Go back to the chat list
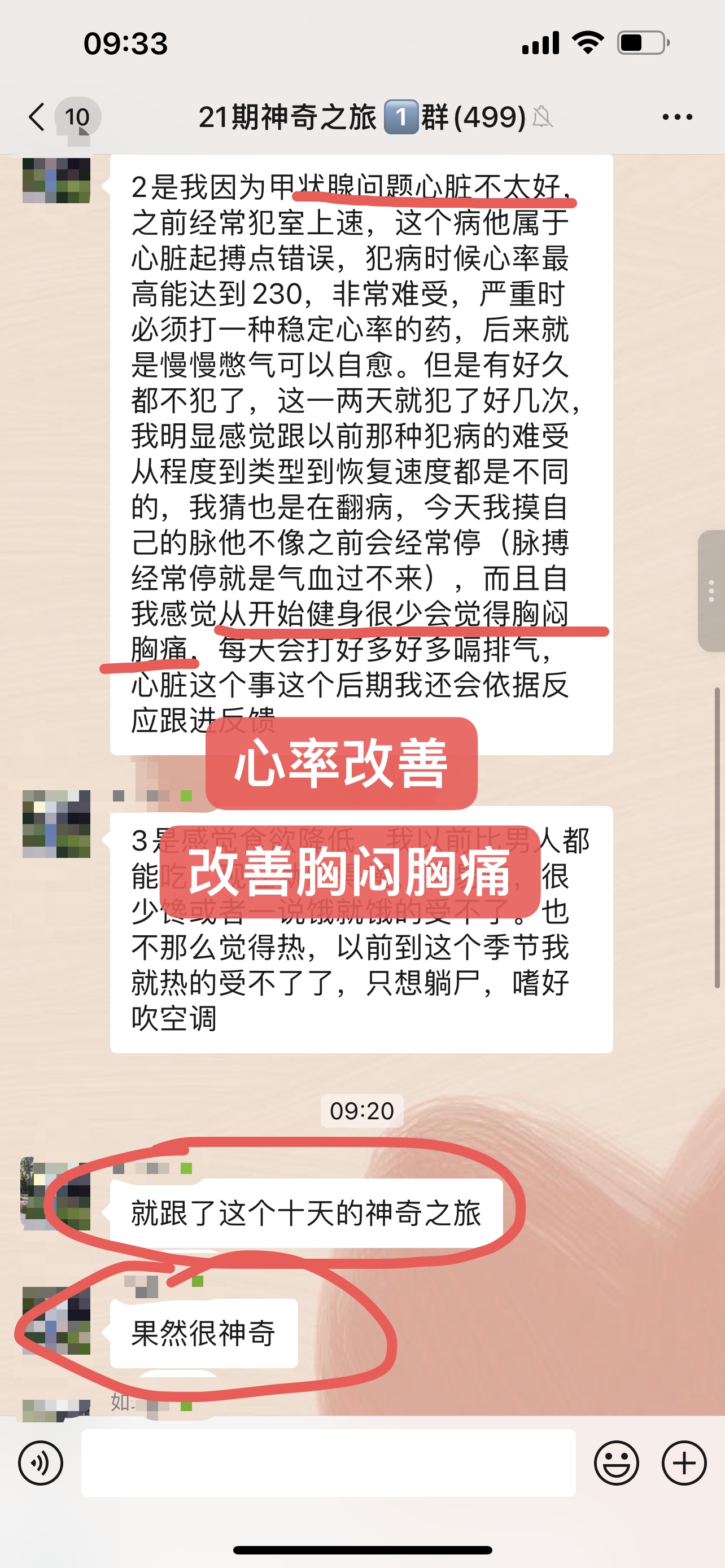The height and width of the screenshot is (1568, 725). [38, 116]
